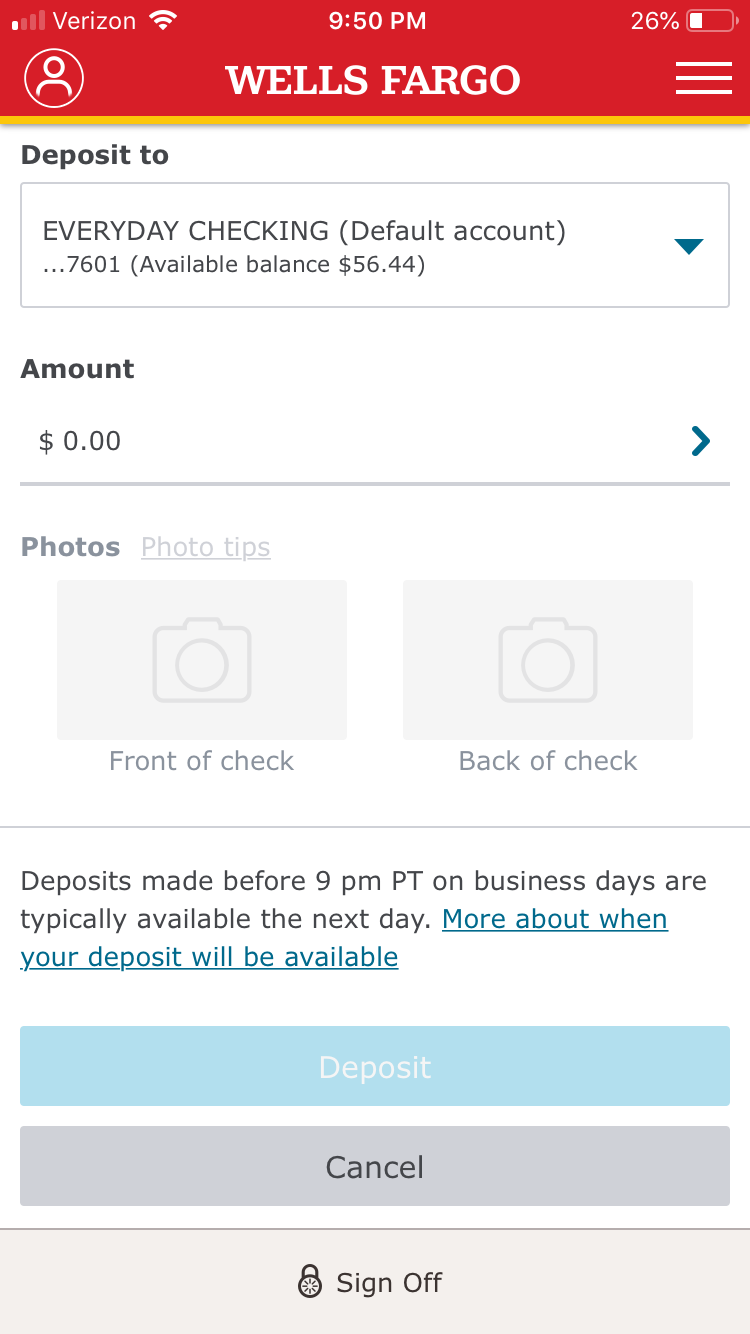Open the hamburger navigation menu

coord(704,78)
